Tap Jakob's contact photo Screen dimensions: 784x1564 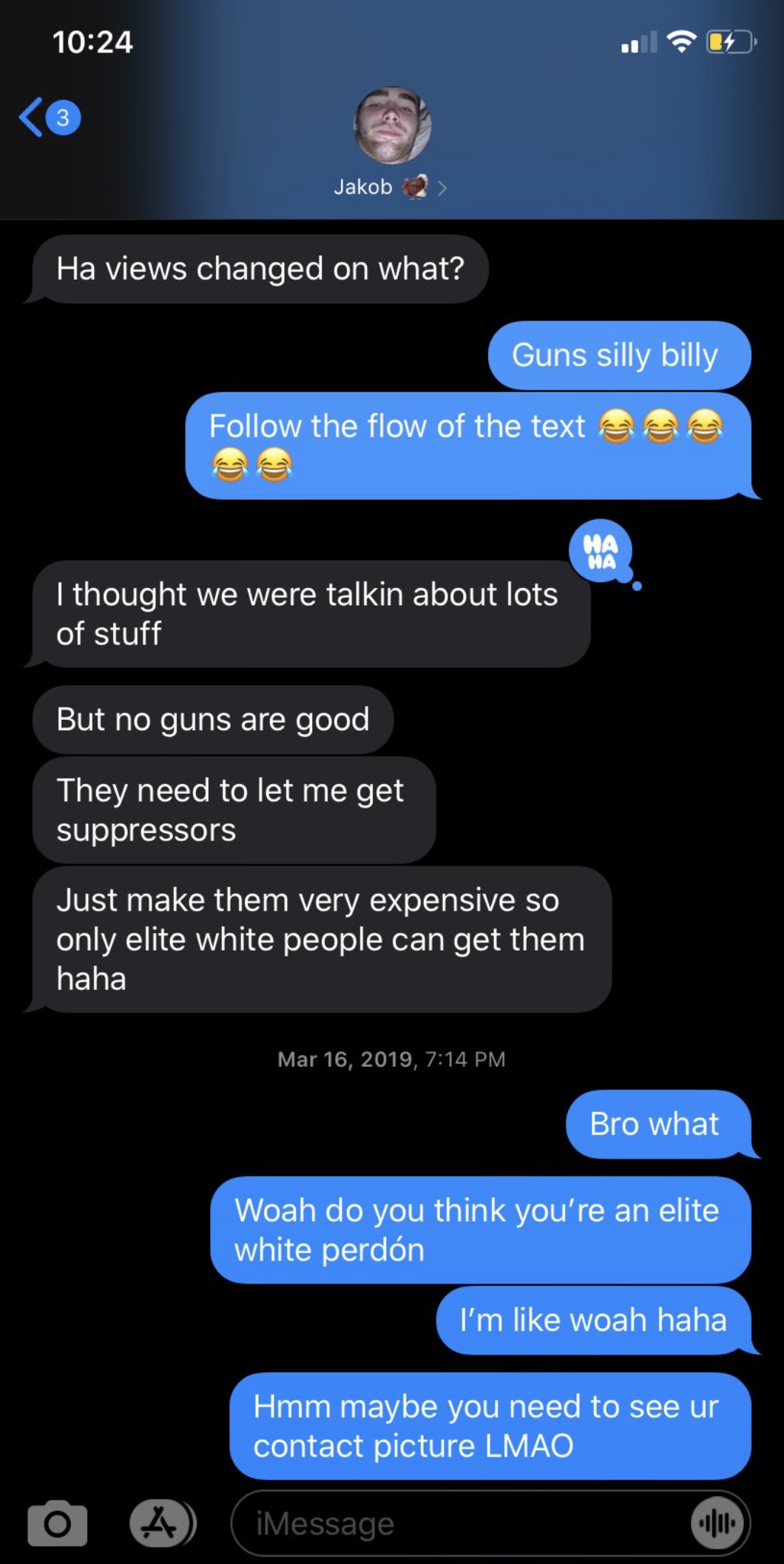coord(392,125)
